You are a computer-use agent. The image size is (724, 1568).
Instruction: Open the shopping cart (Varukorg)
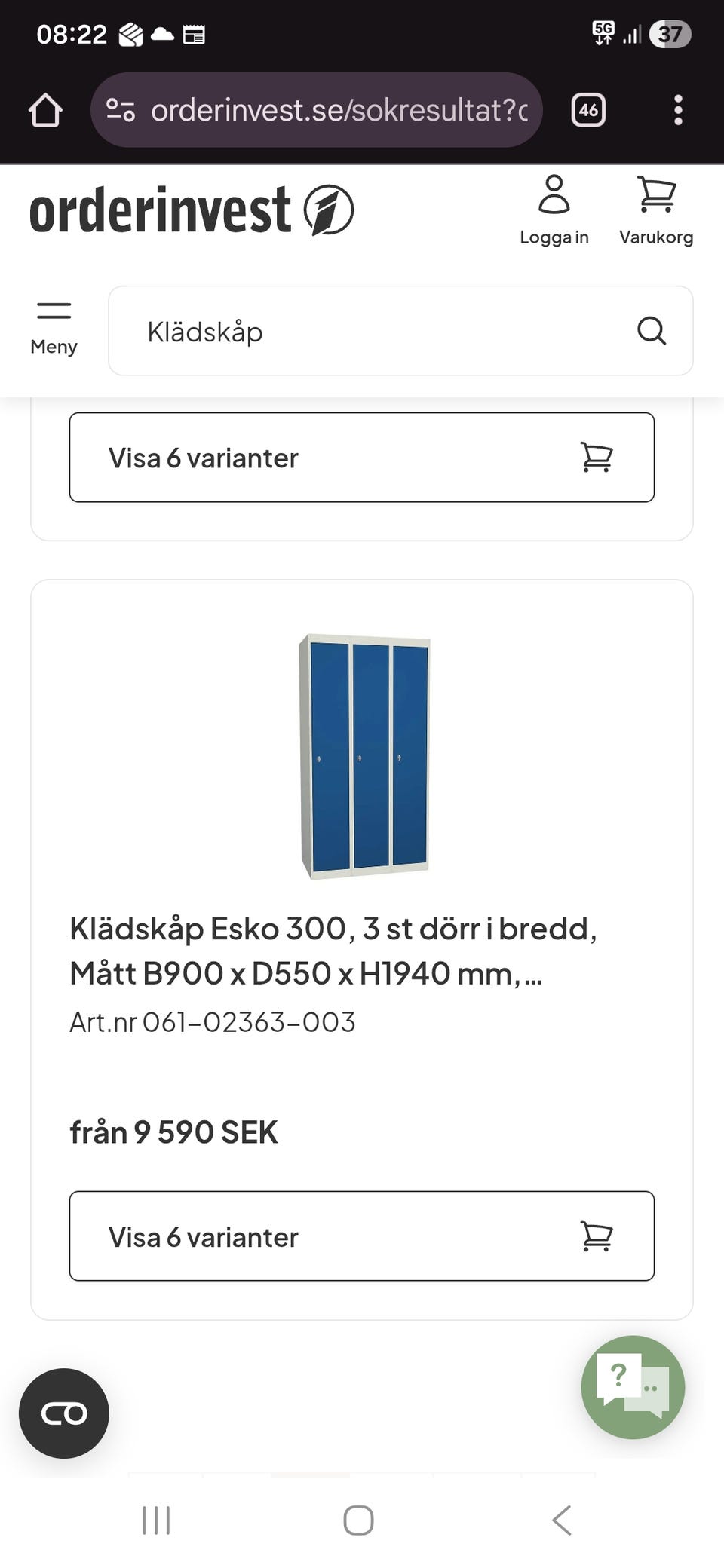(x=655, y=207)
